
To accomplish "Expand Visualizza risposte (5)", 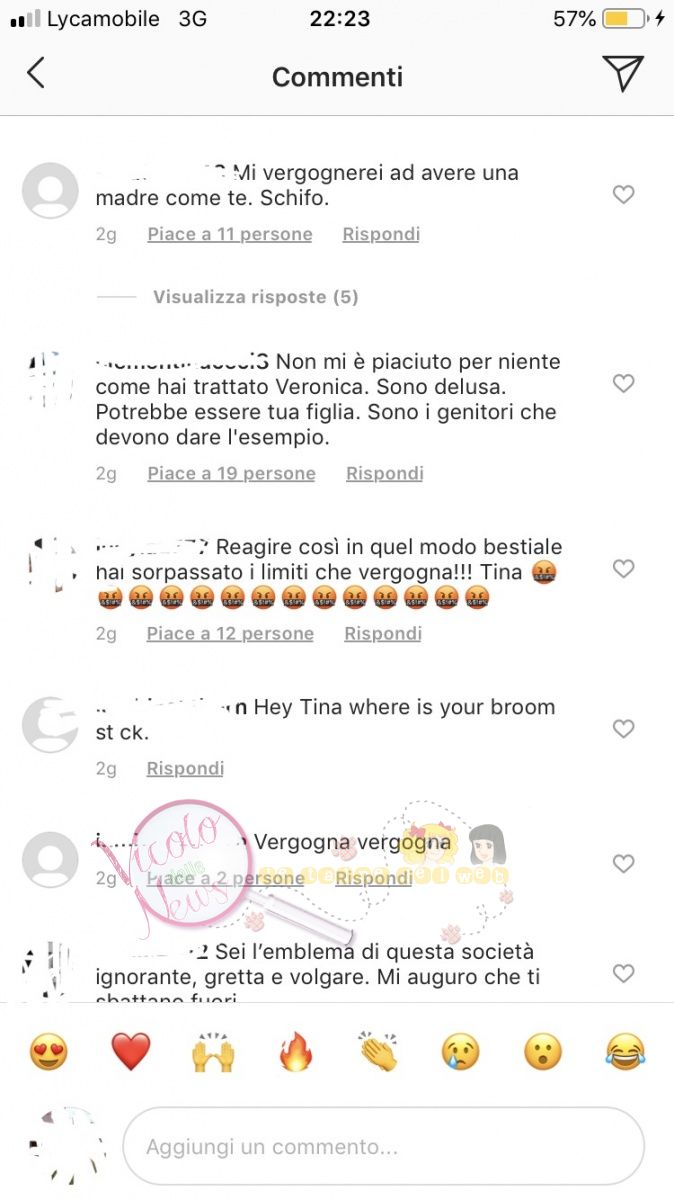I will (255, 297).
